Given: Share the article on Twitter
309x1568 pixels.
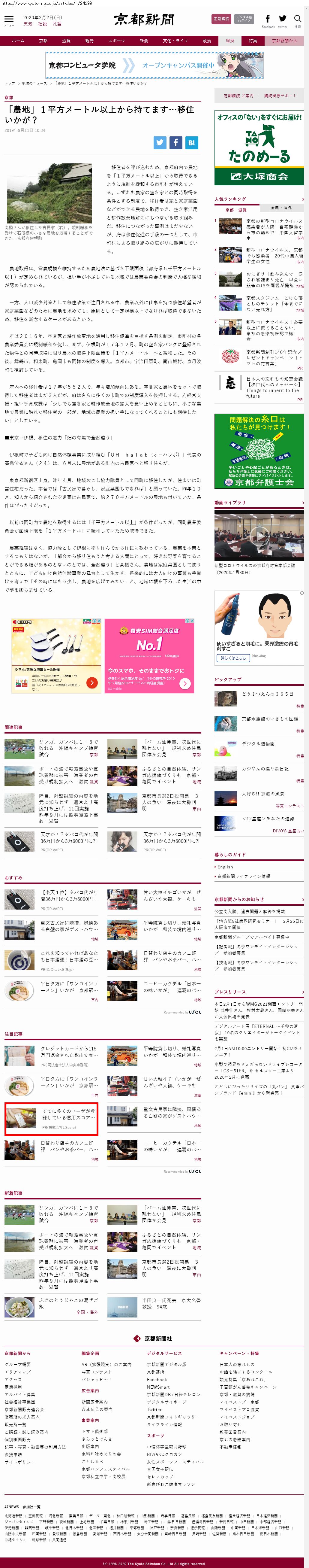Looking at the screenshot, I should 159,142.
